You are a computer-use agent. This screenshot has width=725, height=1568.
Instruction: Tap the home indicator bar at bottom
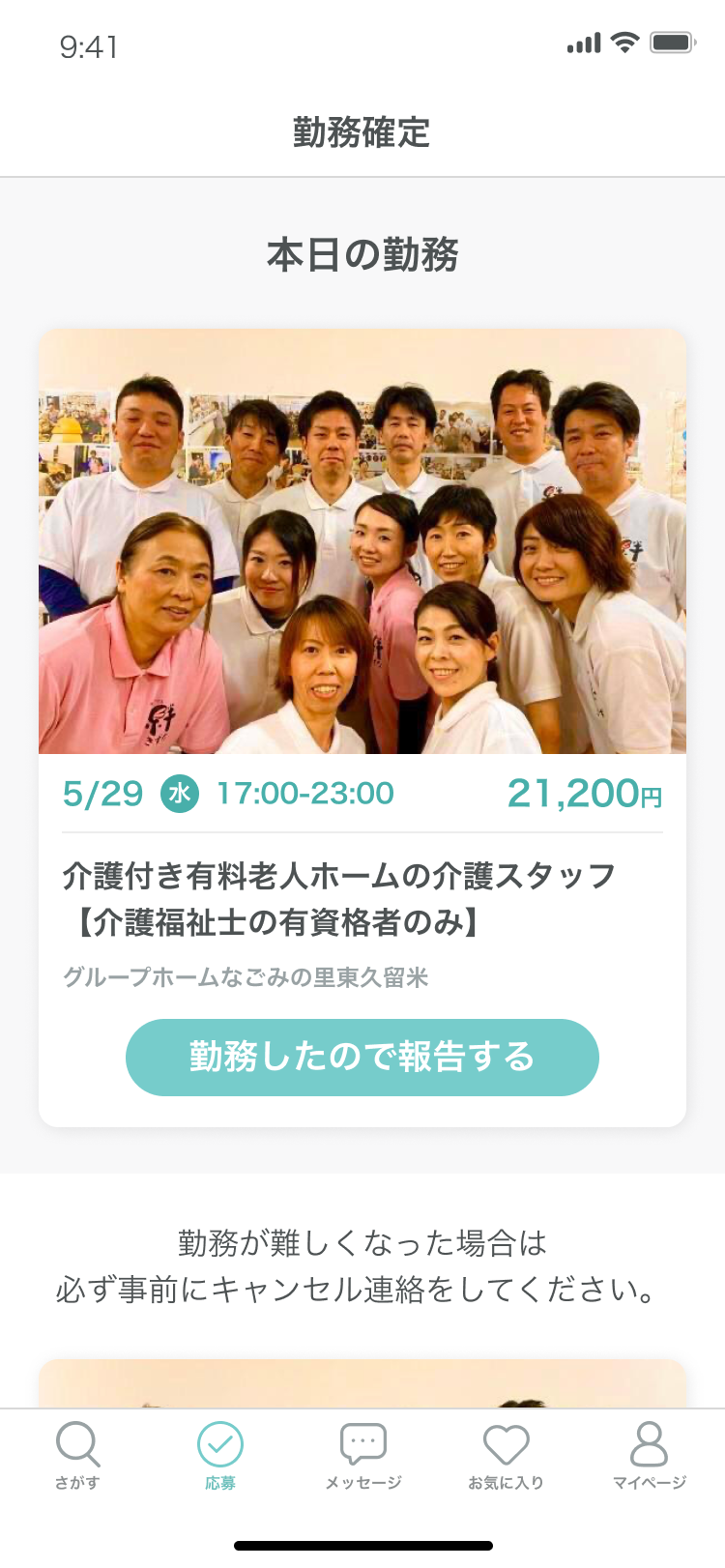[362, 1544]
